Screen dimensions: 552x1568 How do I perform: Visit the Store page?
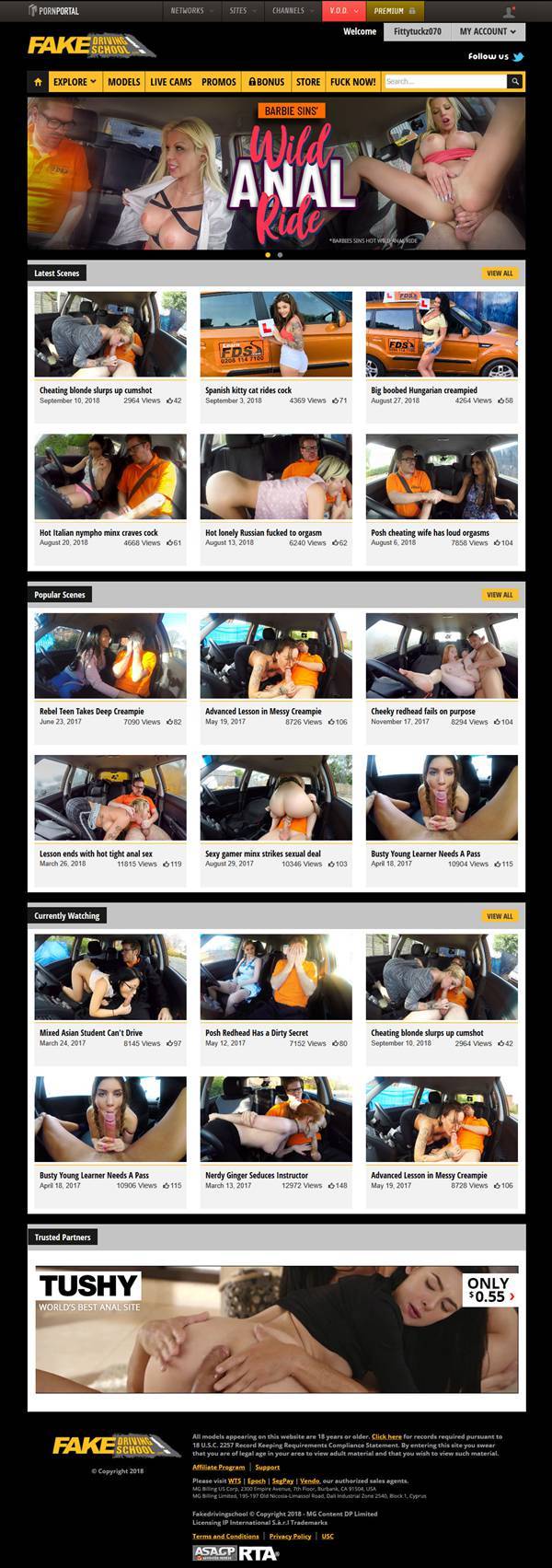click(x=308, y=82)
